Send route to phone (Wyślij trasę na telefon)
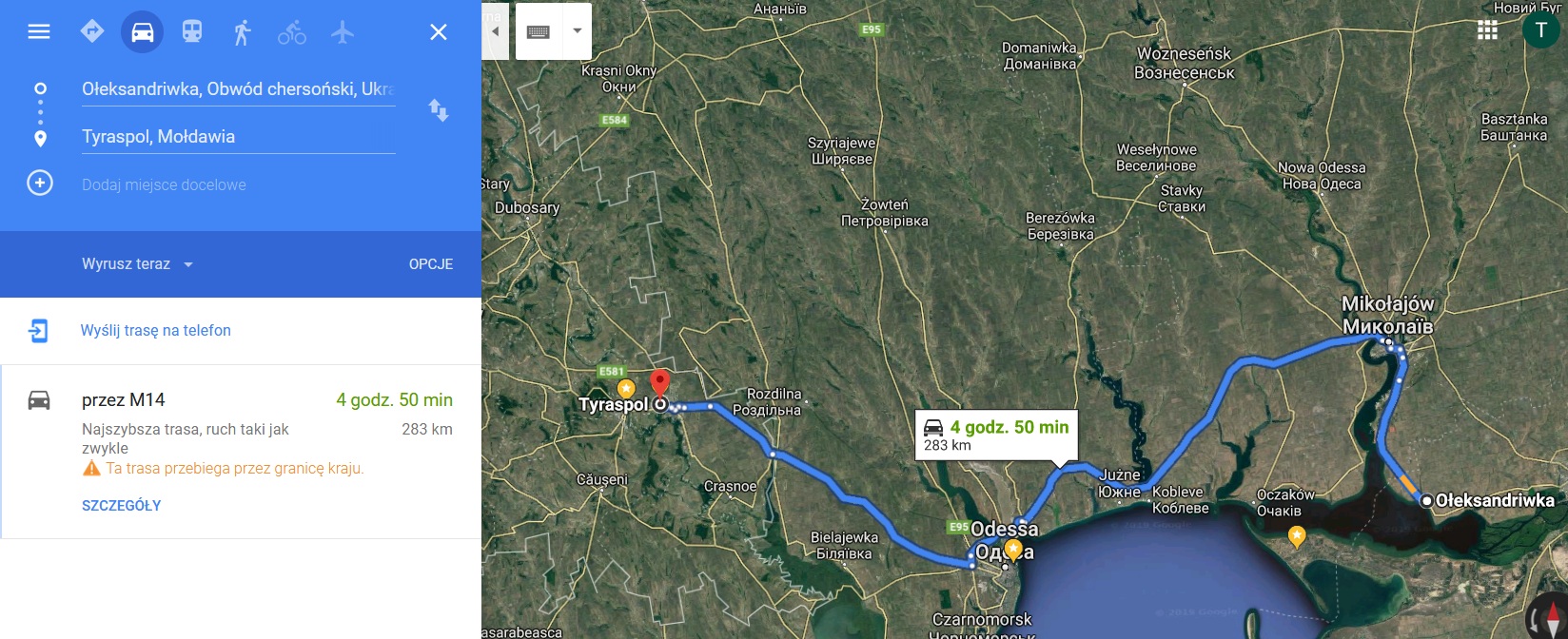The height and width of the screenshot is (639, 1568). (155, 331)
